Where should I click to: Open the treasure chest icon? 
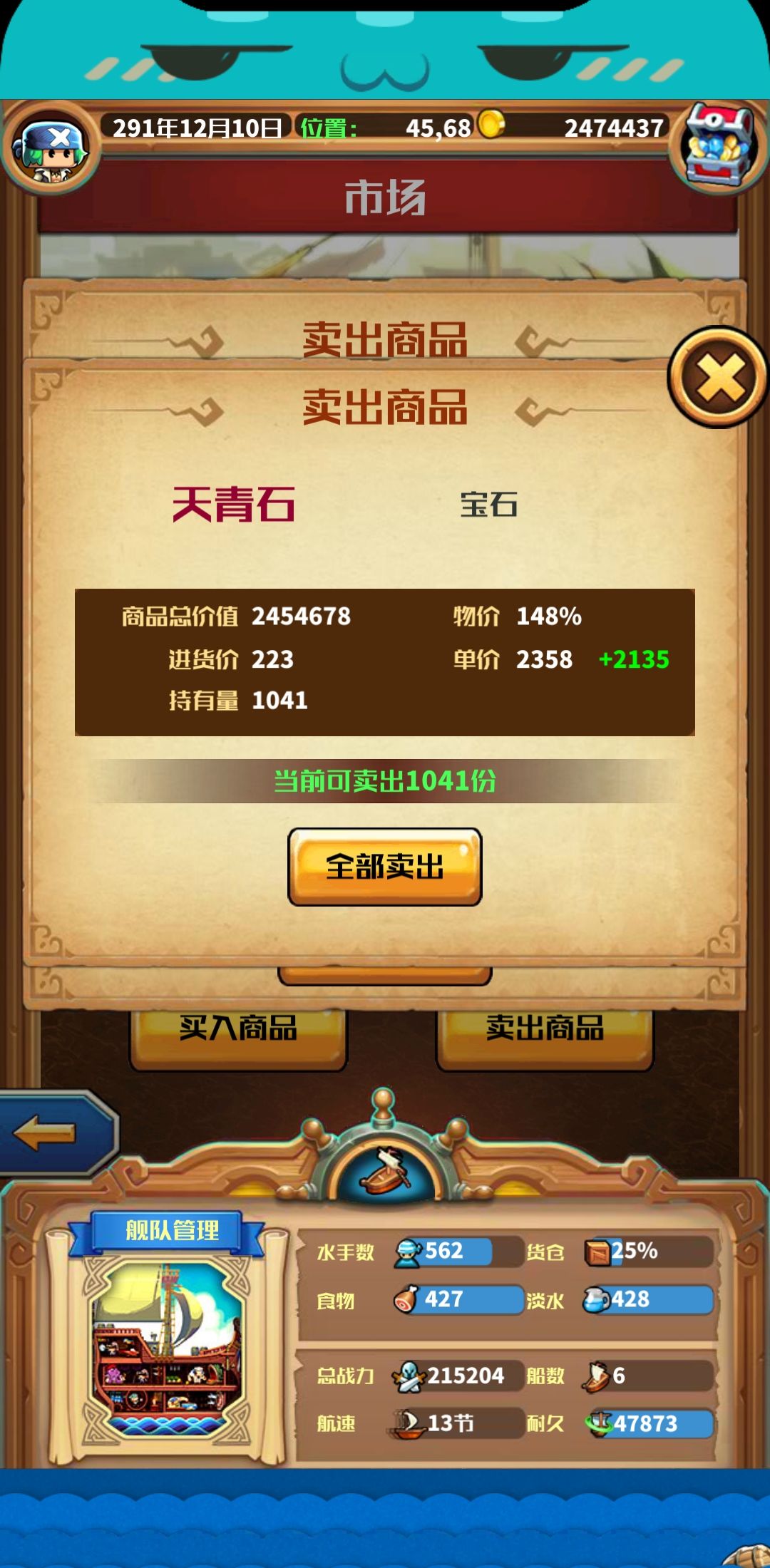tap(718, 146)
